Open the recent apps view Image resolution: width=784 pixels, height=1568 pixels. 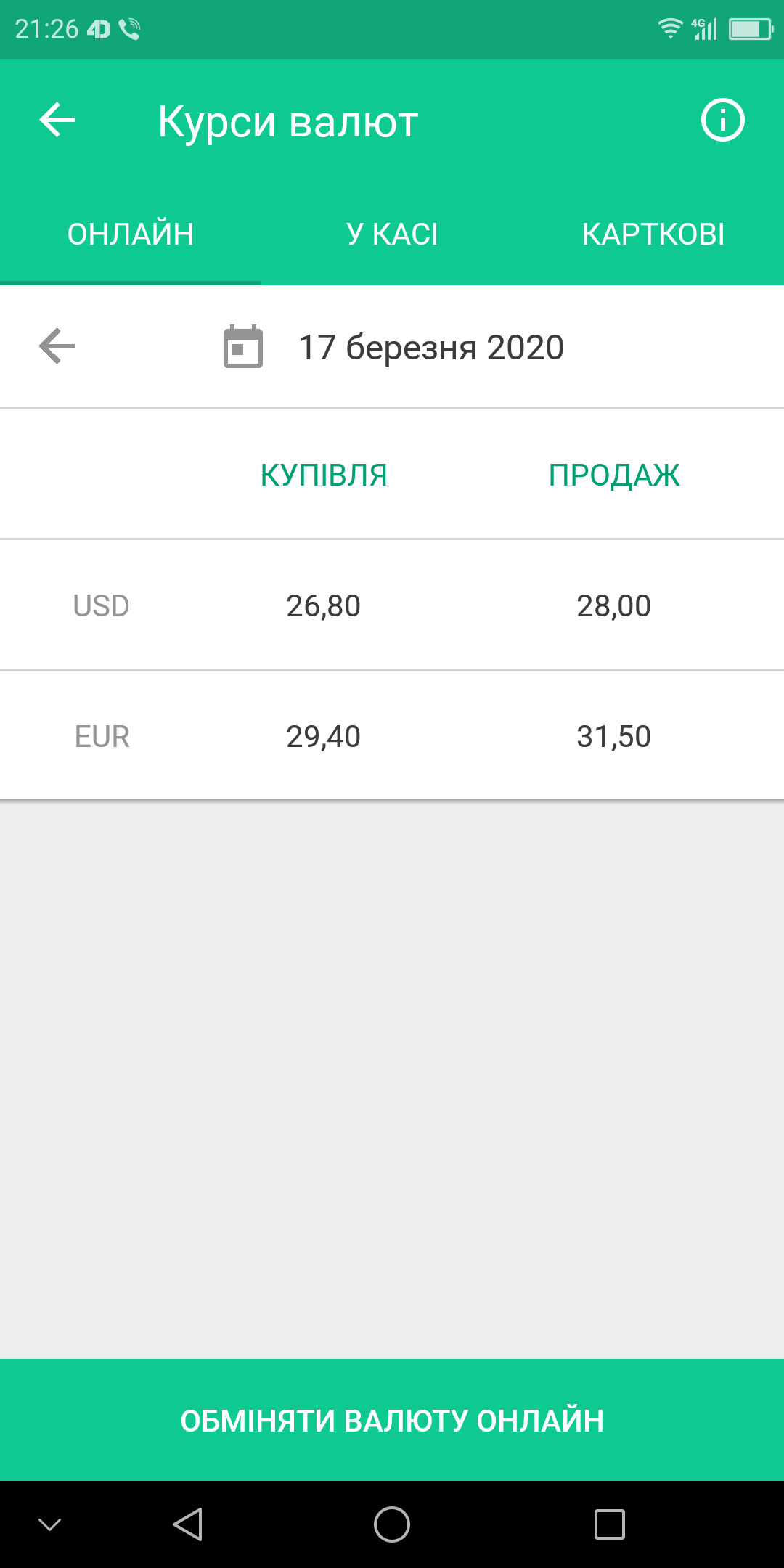pos(610,1524)
